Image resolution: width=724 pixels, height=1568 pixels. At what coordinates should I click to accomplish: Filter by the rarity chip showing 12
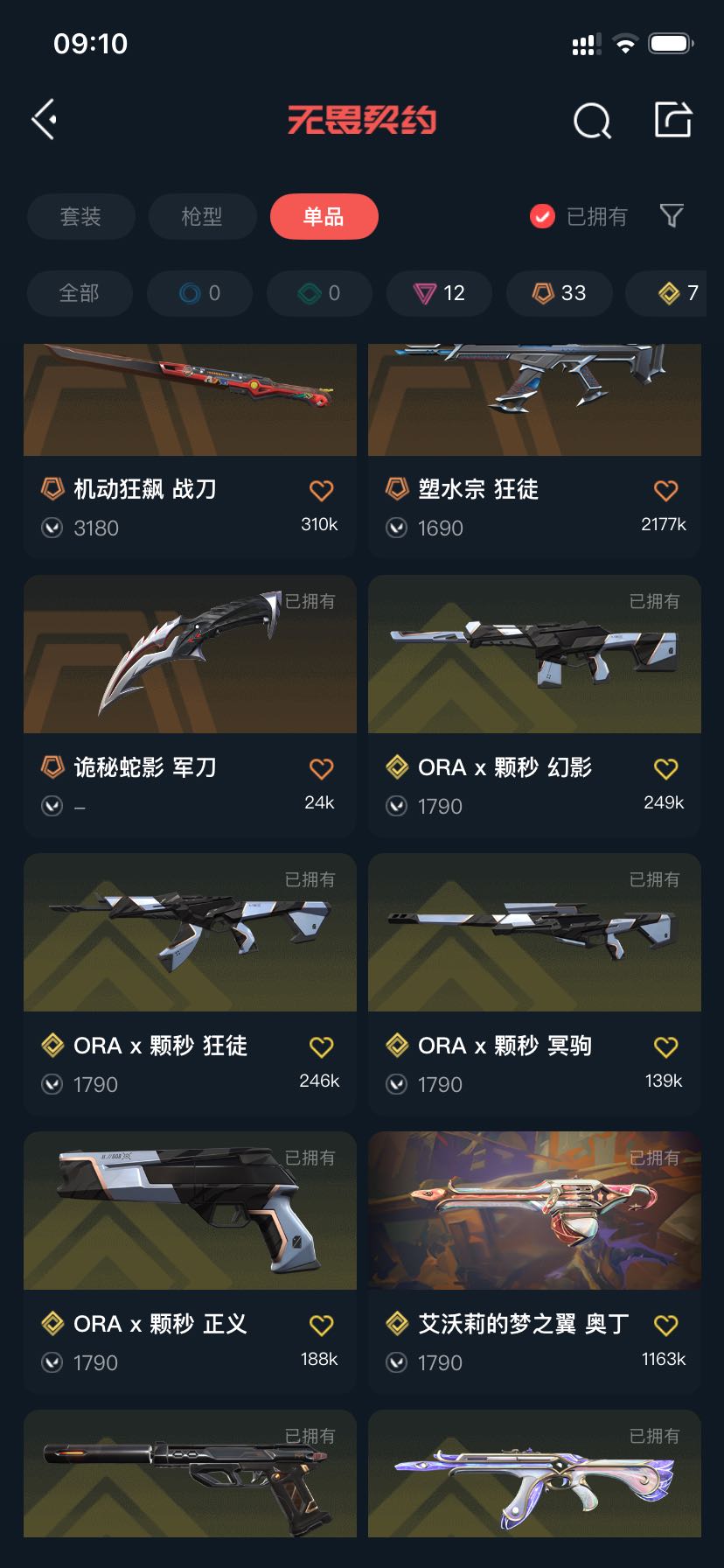pyautogui.click(x=439, y=293)
